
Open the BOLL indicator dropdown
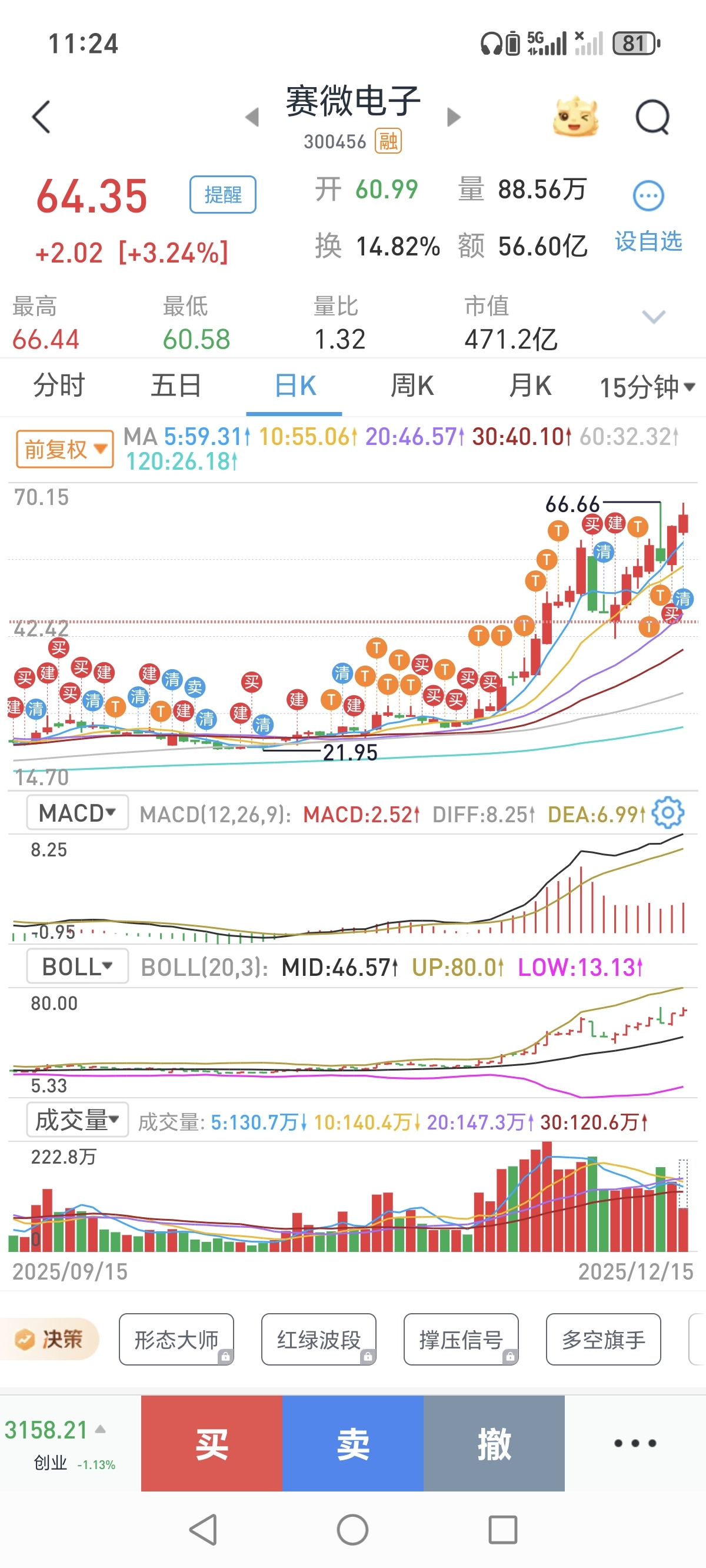77,966
